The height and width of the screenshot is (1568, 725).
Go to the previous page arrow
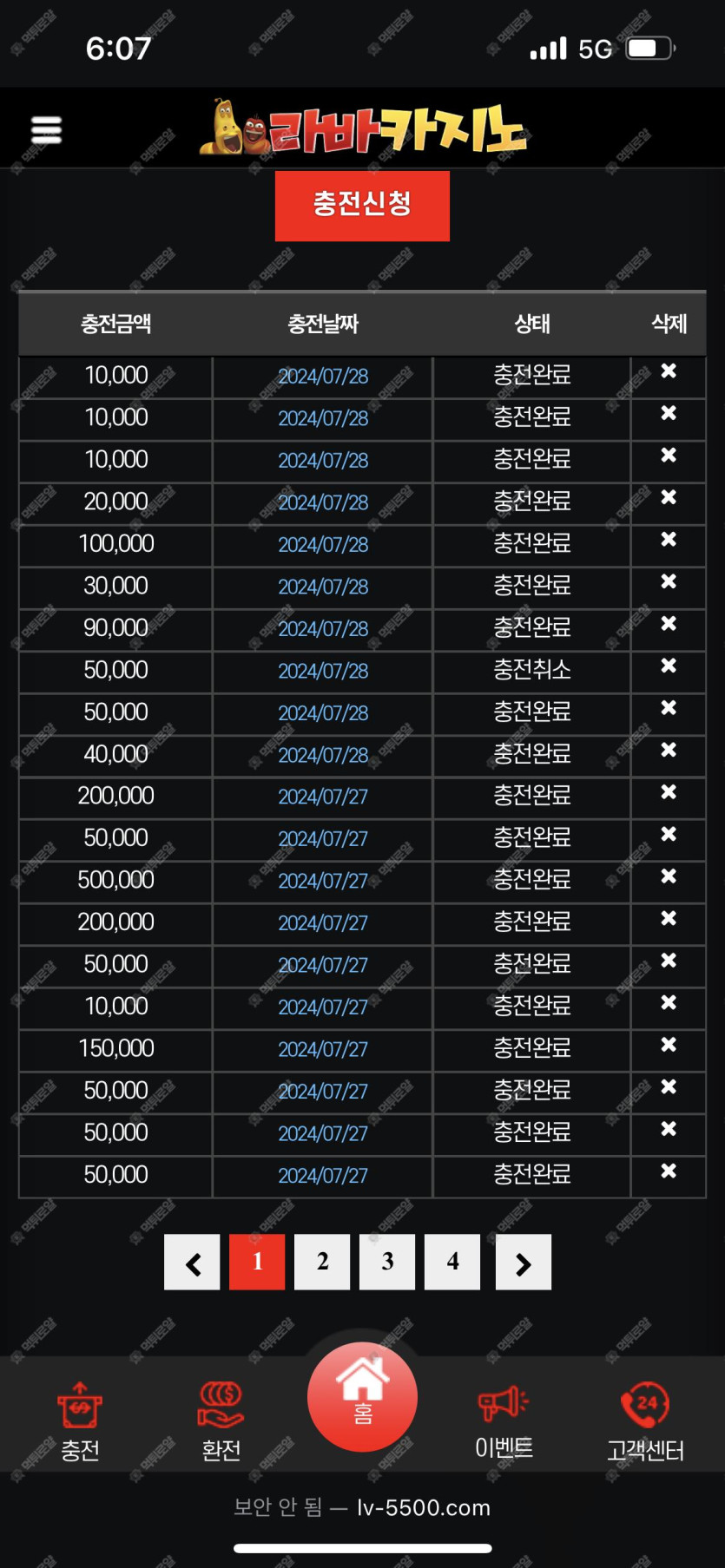[192, 1262]
